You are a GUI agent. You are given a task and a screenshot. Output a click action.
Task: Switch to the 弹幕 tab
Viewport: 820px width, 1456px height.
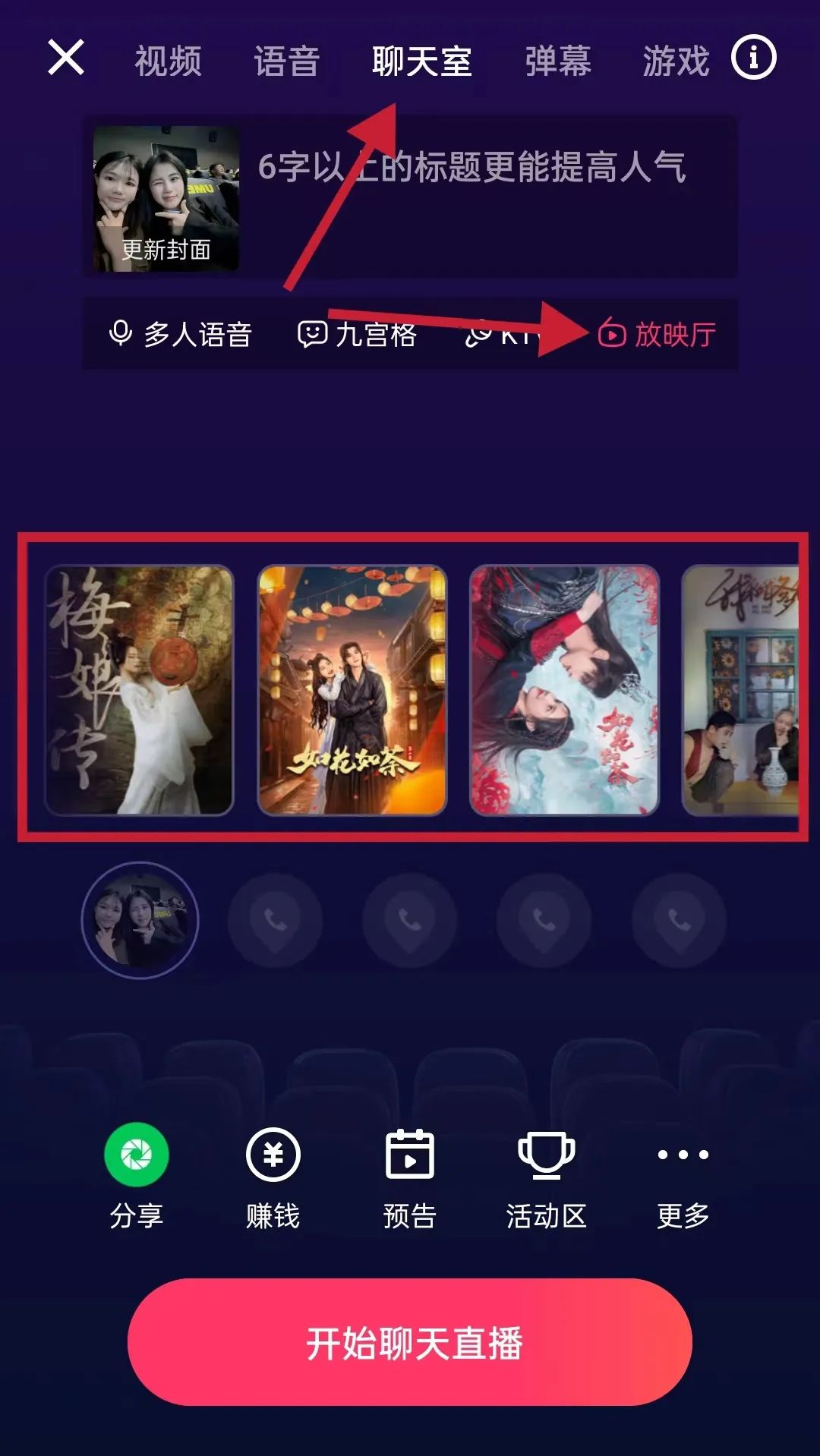coord(558,61)
